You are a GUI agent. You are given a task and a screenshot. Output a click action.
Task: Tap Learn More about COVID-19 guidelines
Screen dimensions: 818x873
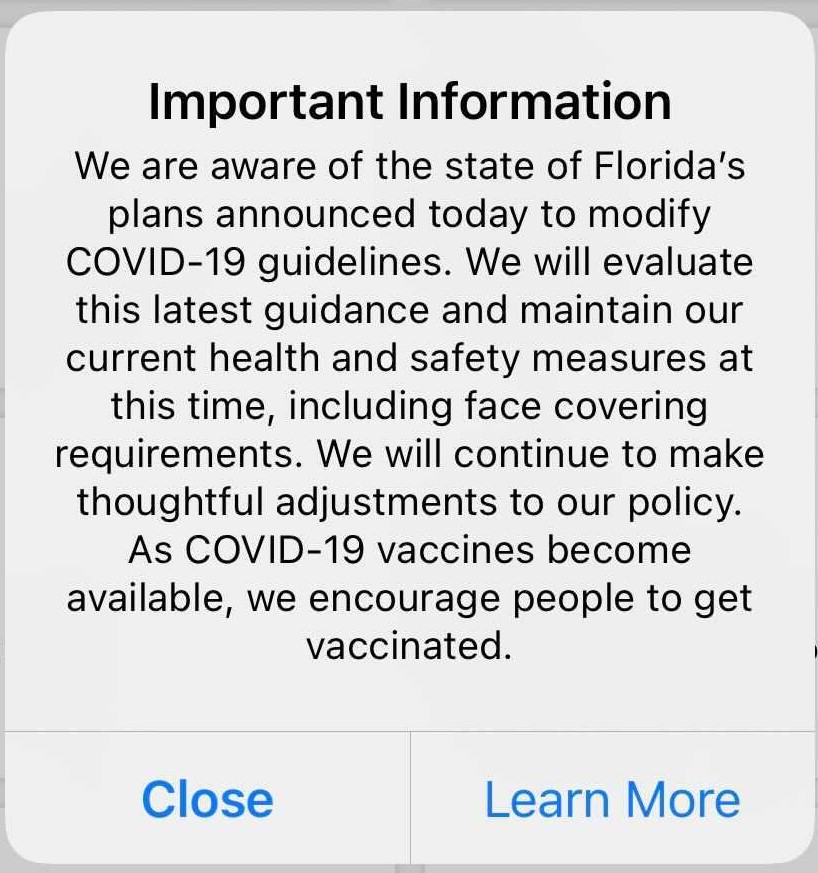(x=612, y=799)
